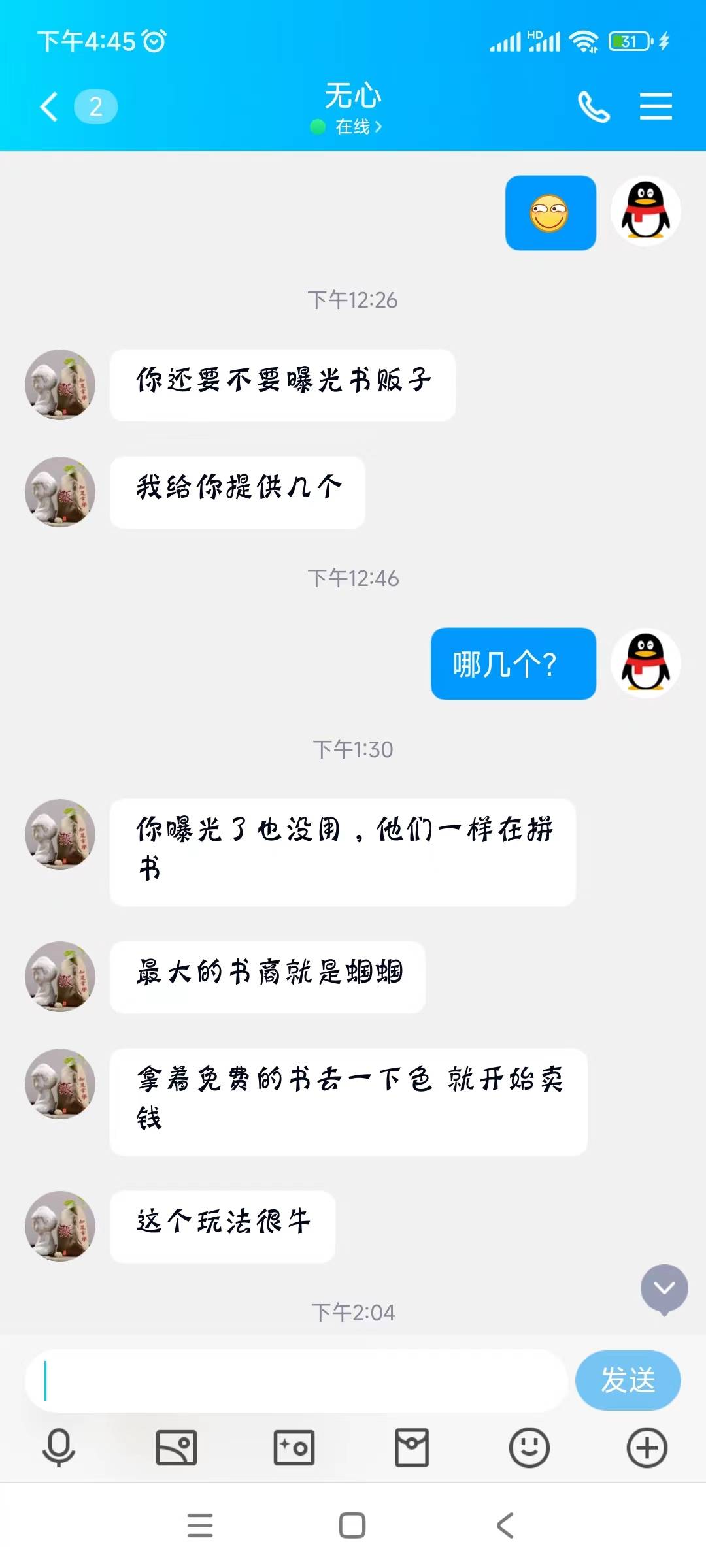Record a voice message with microphone

[59, 1448]
